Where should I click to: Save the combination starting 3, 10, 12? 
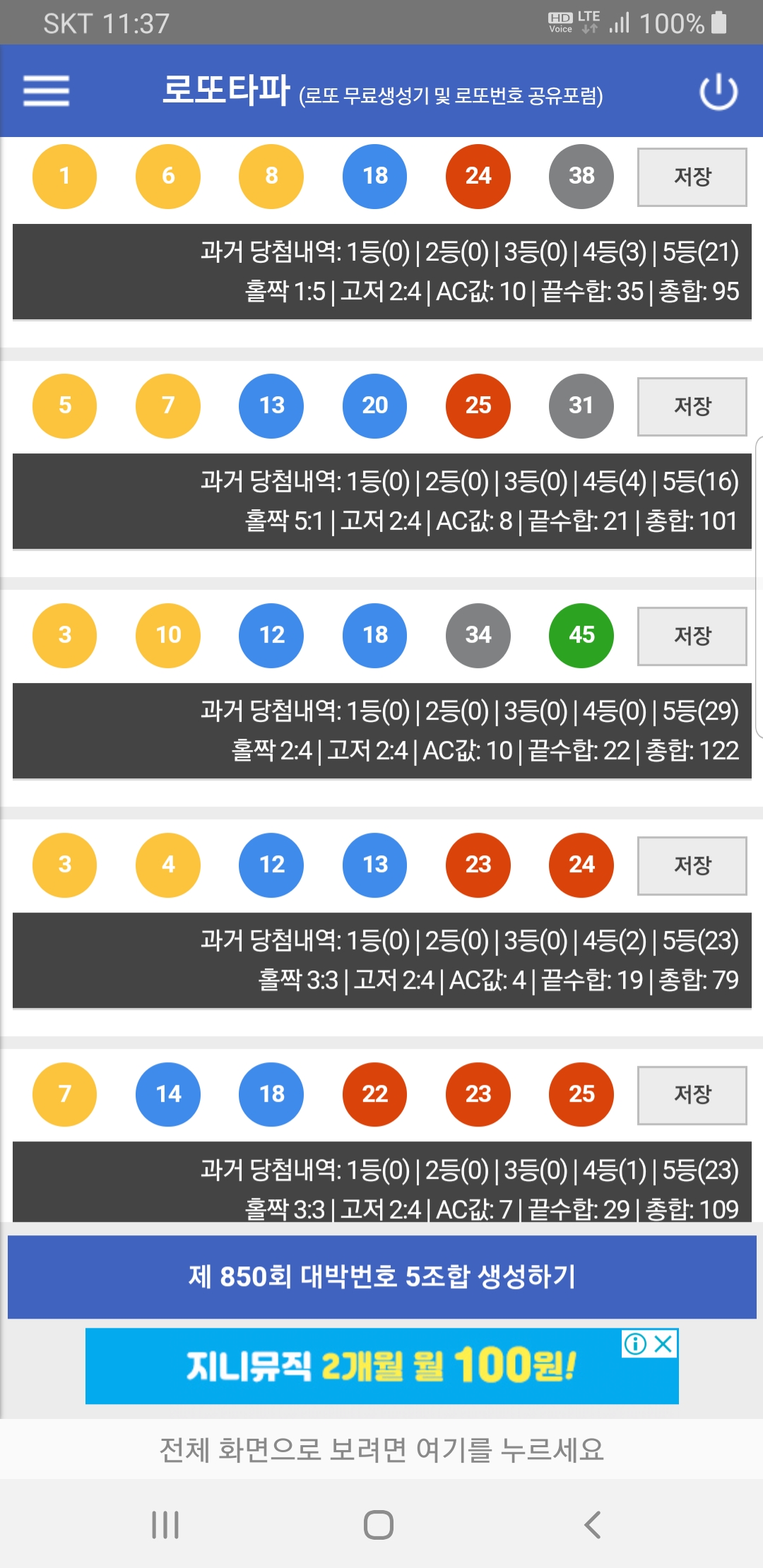692,636
